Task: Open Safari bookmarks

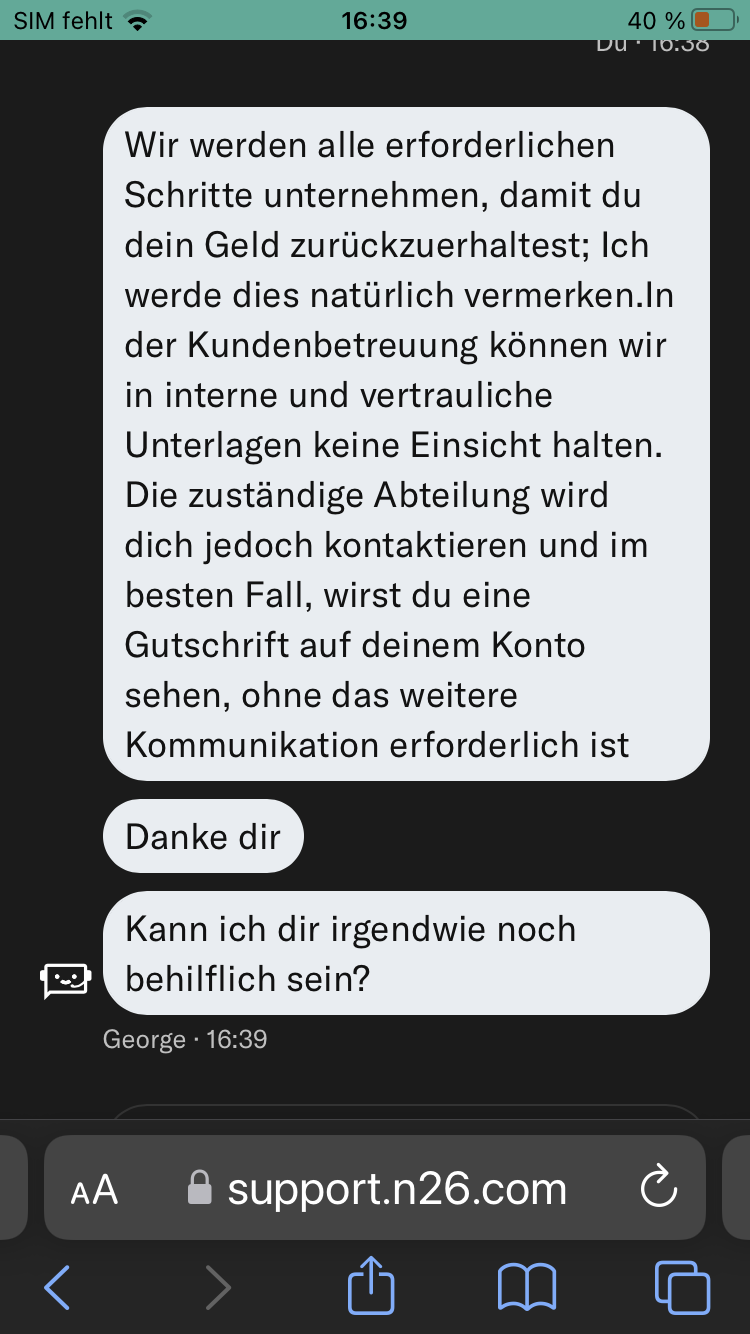Action: point(526,1287)
